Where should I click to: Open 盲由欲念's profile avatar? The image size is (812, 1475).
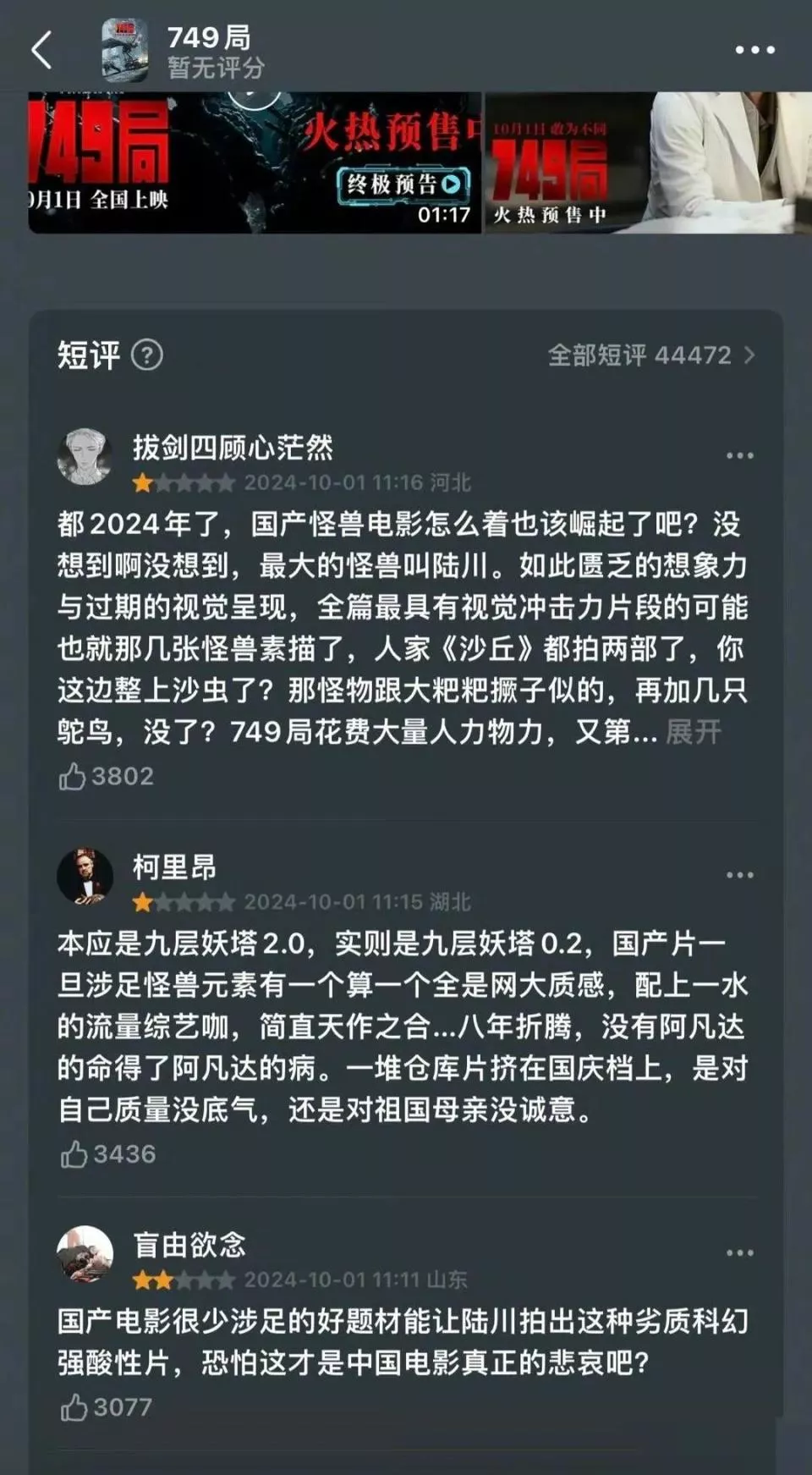click(x=84, y=1254)
